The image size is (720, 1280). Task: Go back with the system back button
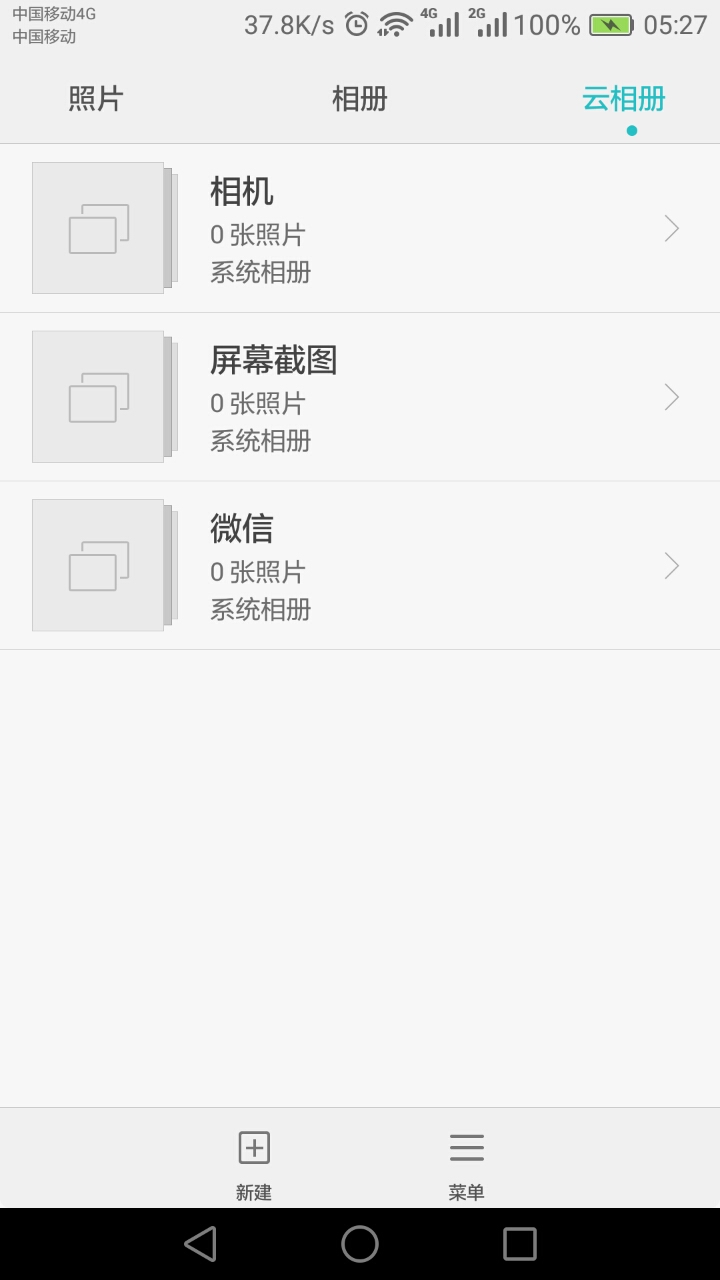coord(201,1244)
